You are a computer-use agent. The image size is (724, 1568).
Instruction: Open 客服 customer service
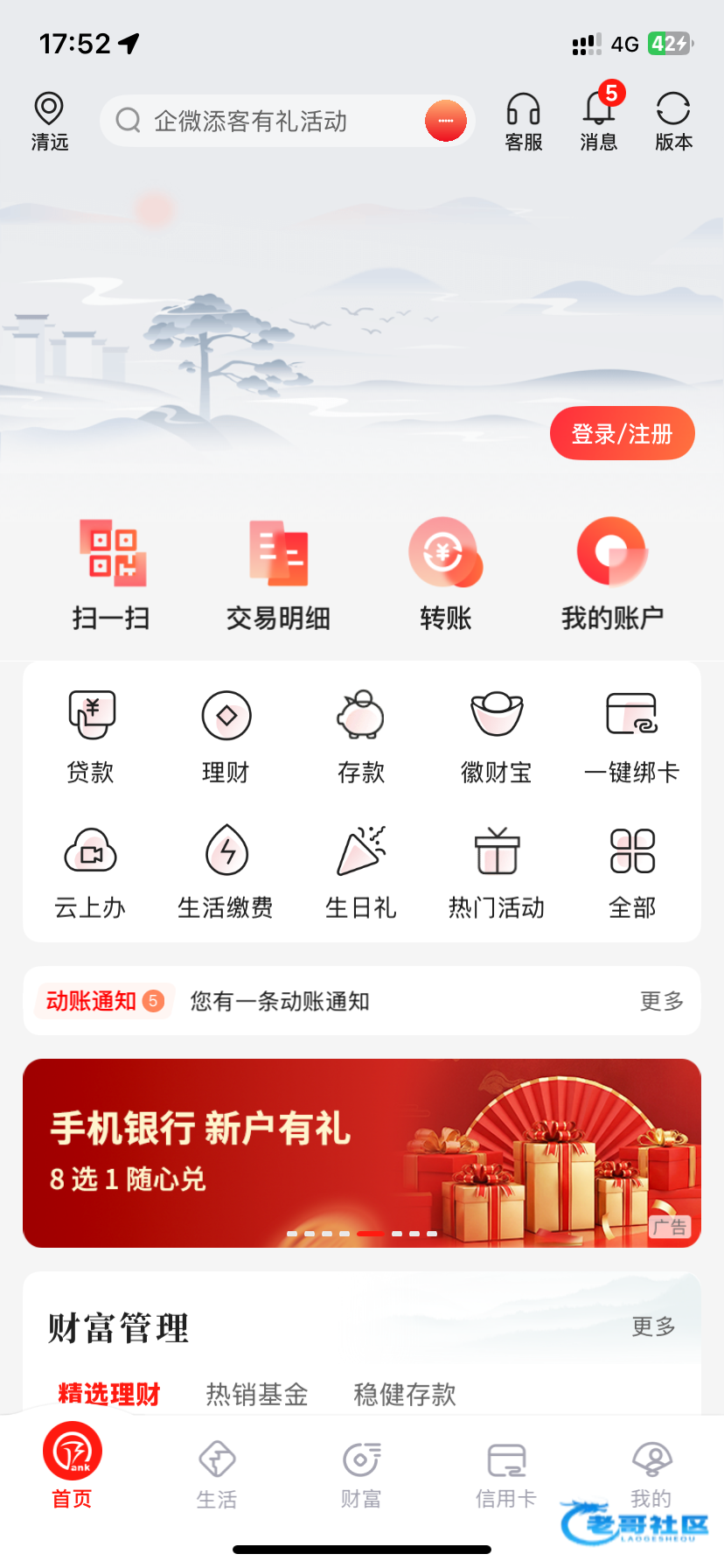pyautogui.click(x=524, y=122)
